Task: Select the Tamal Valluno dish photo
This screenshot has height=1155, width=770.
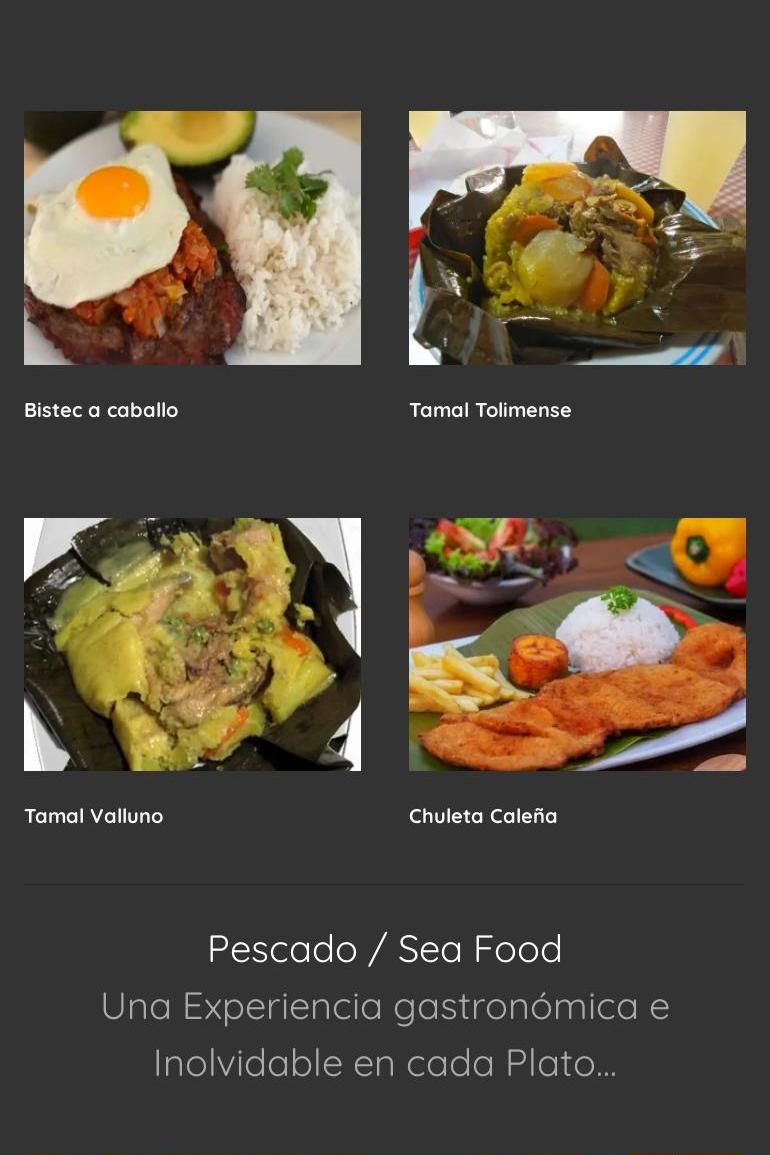Action: tap(192, 644)
